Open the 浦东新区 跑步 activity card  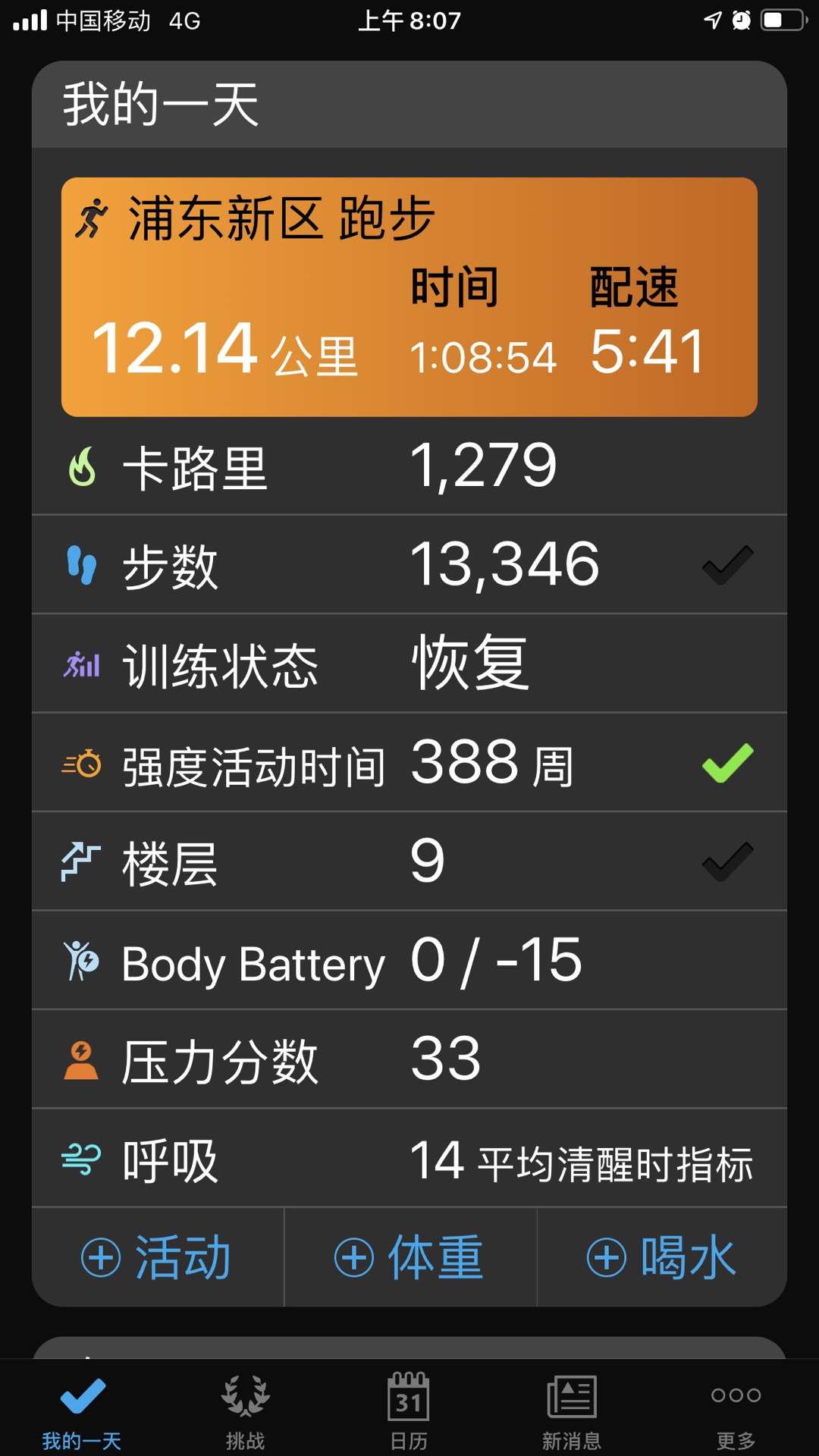point(409,297)
